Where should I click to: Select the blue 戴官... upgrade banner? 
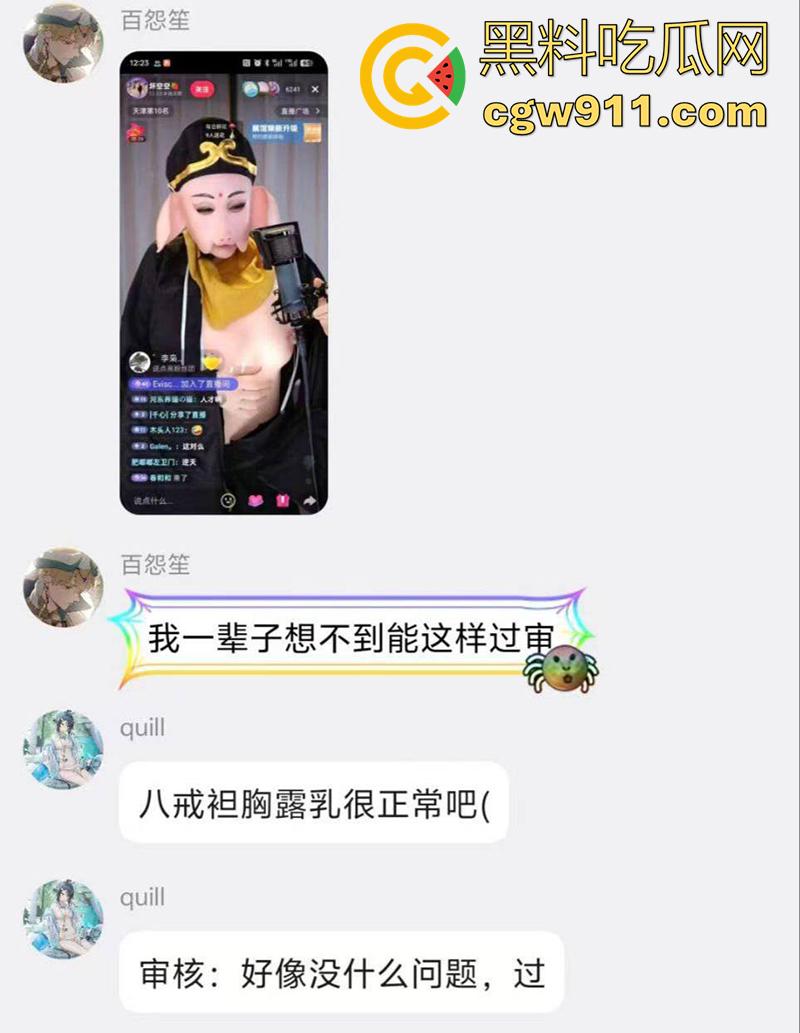(x=270, y=129)
